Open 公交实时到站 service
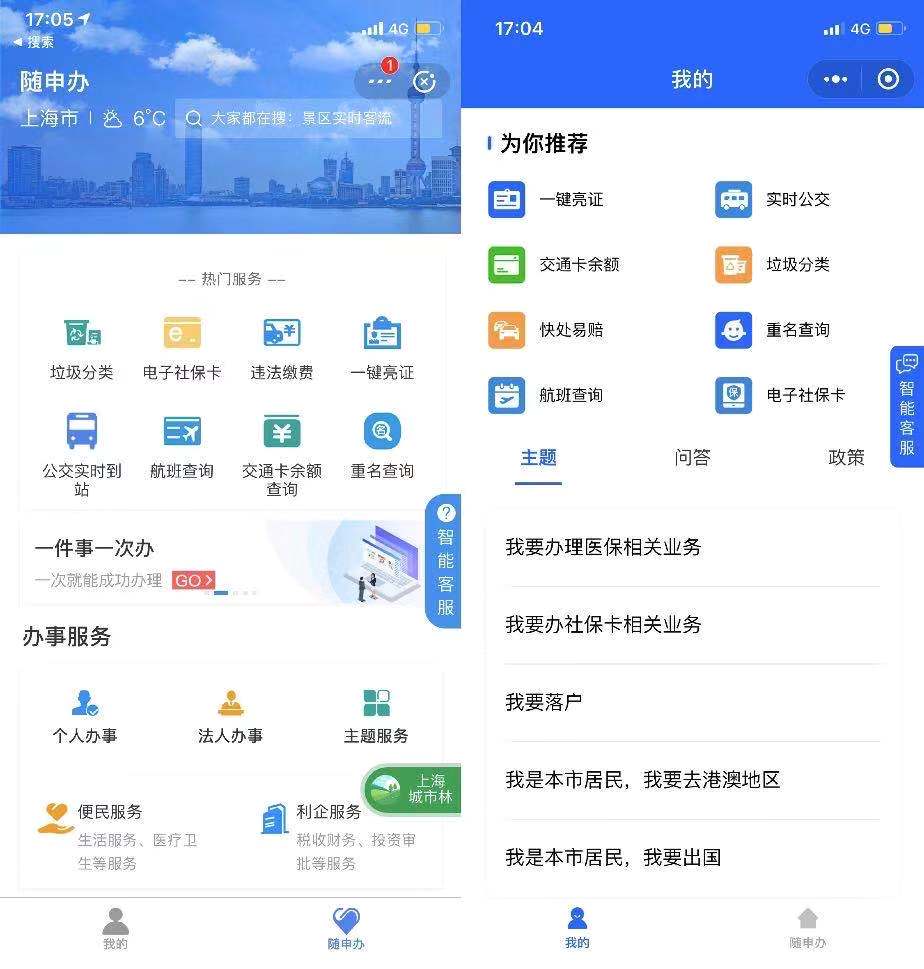Image resolution: width=924 pixels, height=969 pixels. pos(82,448)
